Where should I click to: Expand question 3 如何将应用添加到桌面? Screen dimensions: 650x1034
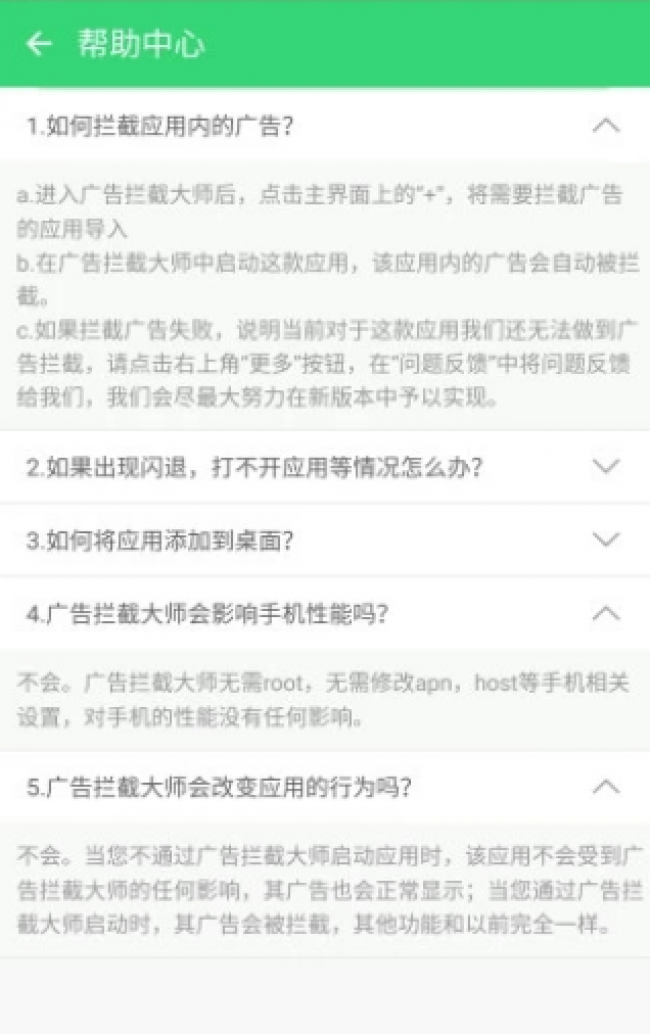pos(605,540)
